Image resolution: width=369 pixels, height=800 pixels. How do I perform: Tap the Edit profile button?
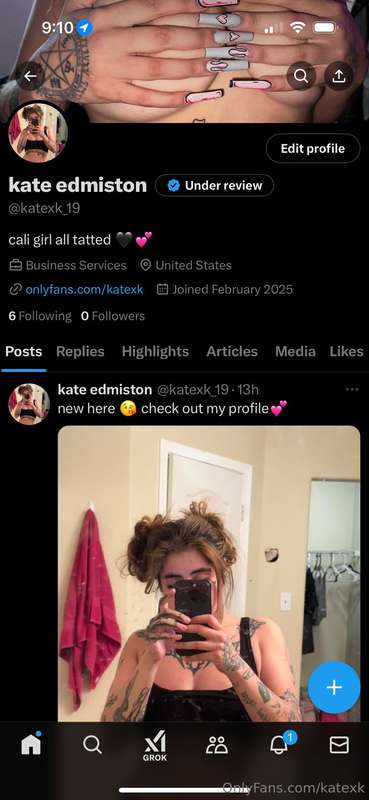click(313, 148)
